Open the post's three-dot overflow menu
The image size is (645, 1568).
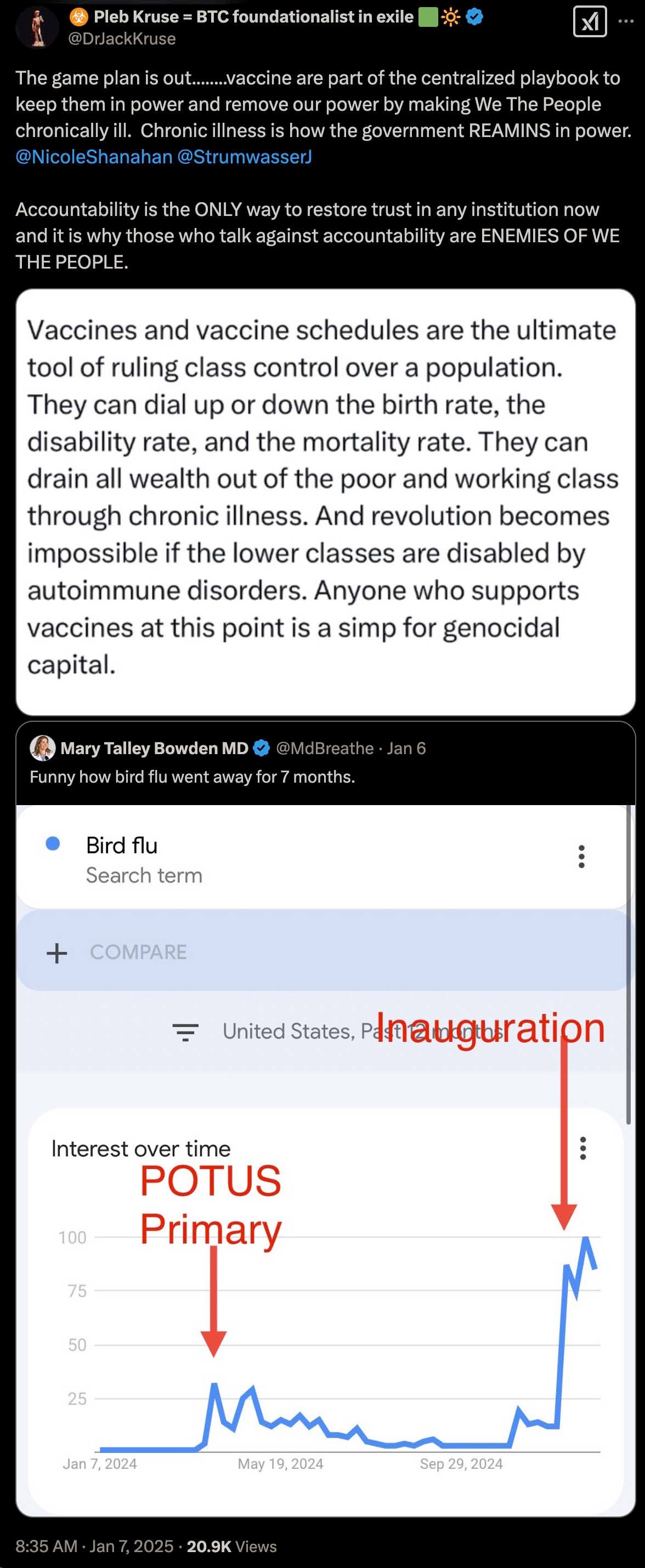click(x=625, y=21)
